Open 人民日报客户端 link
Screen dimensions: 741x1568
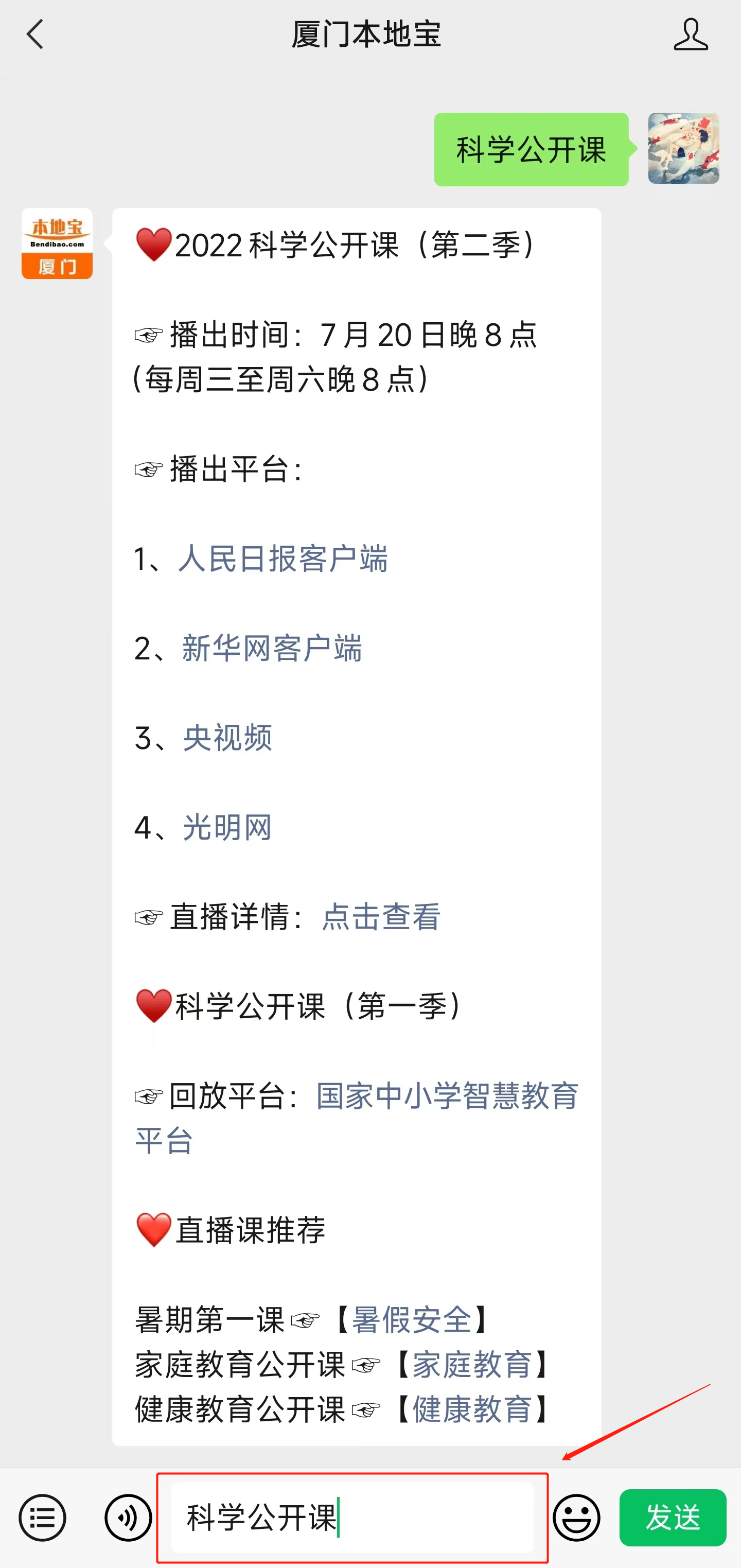(x=283, y=559)
